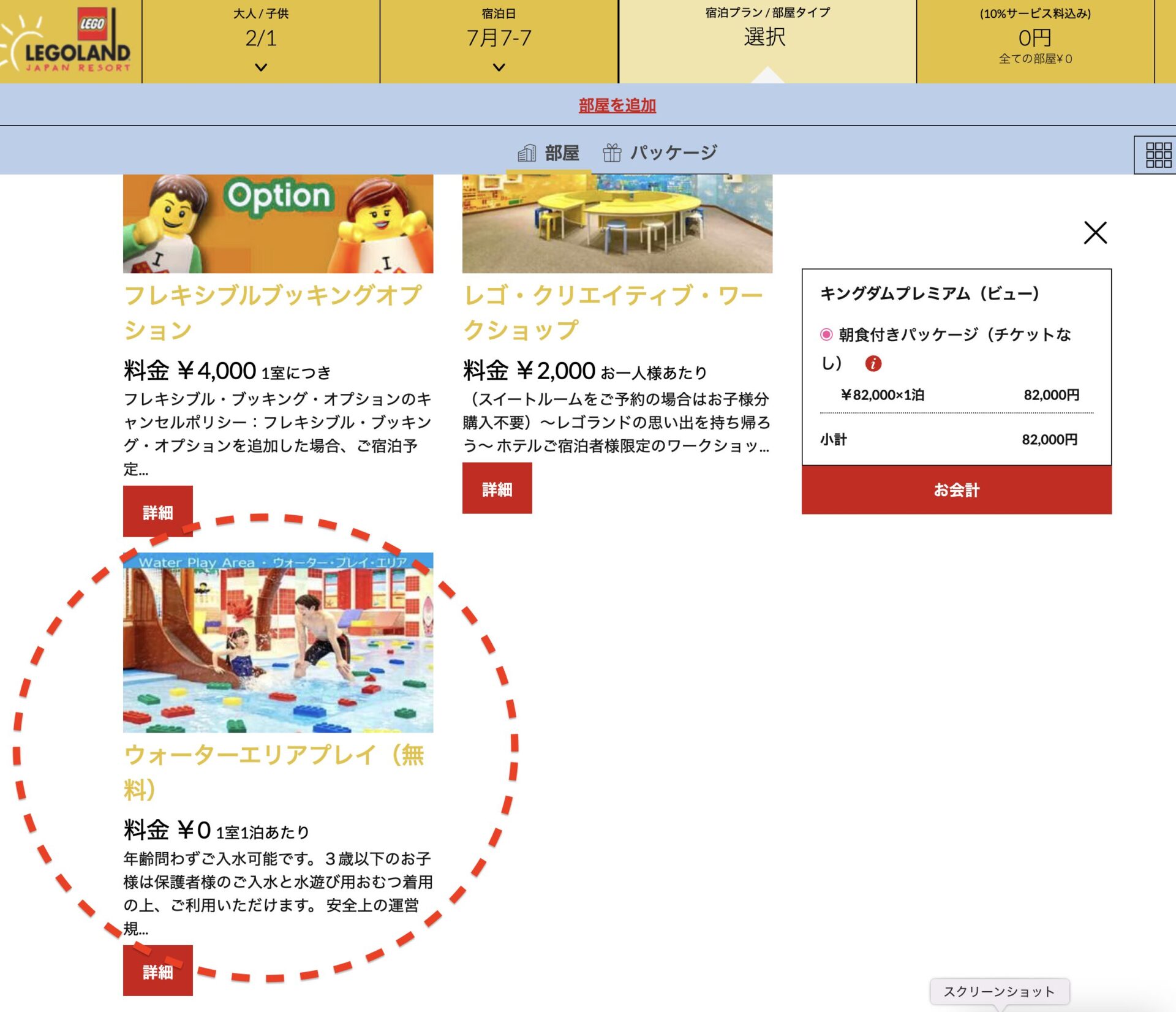This screenshot has height=1012, width=1176.
Task: Tap the 部屋を追加 link
Action: coord(617,105)
